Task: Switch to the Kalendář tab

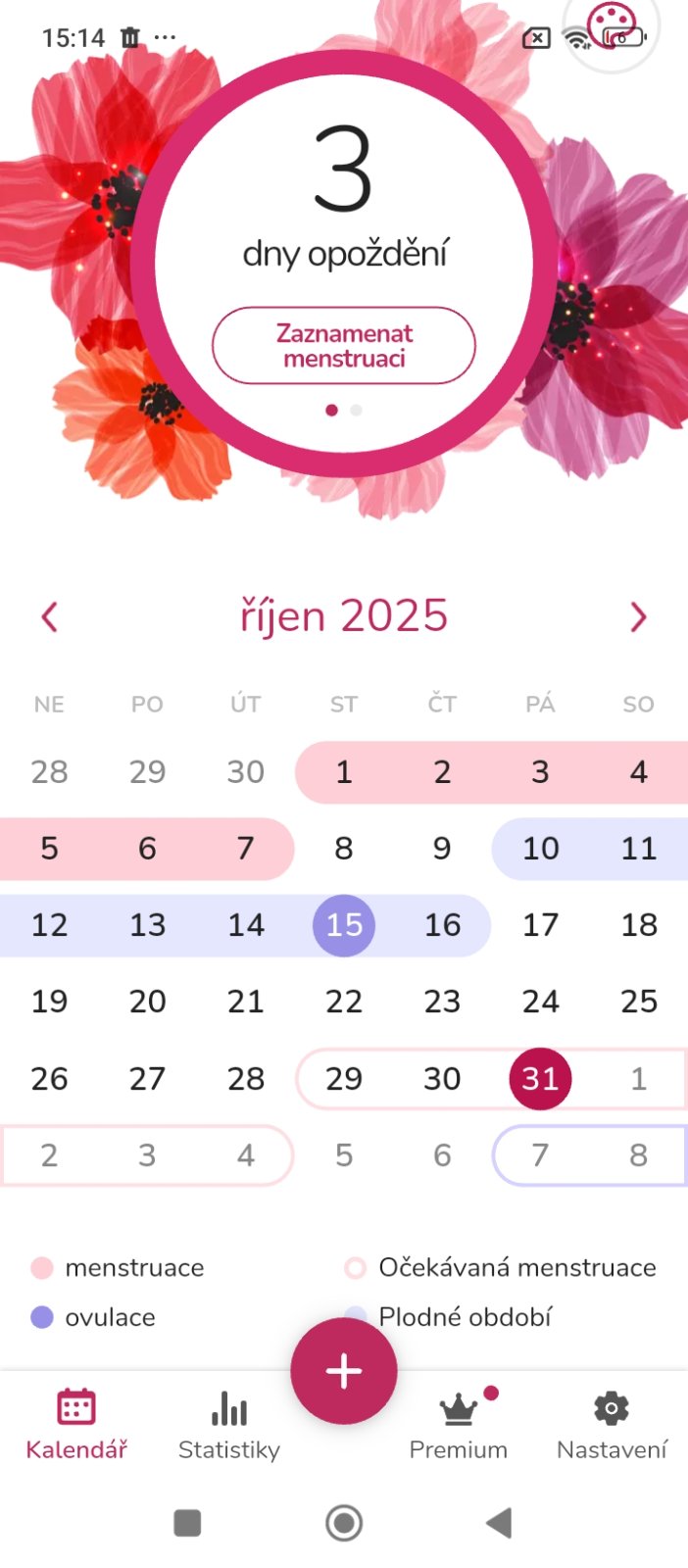Action: point(76,1424)
